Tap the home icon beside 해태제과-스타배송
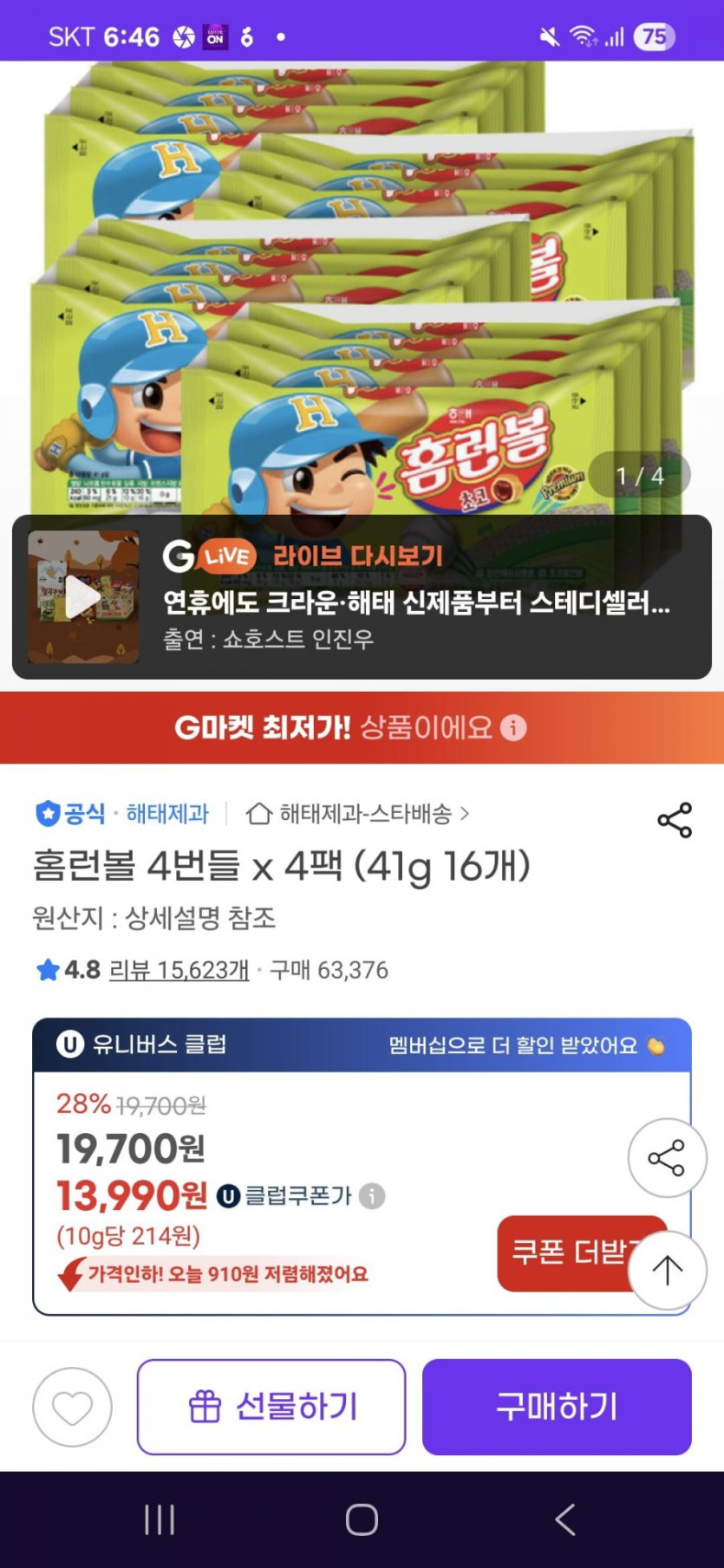Screen dimensions: 724x1568 (x=256, y=813)
